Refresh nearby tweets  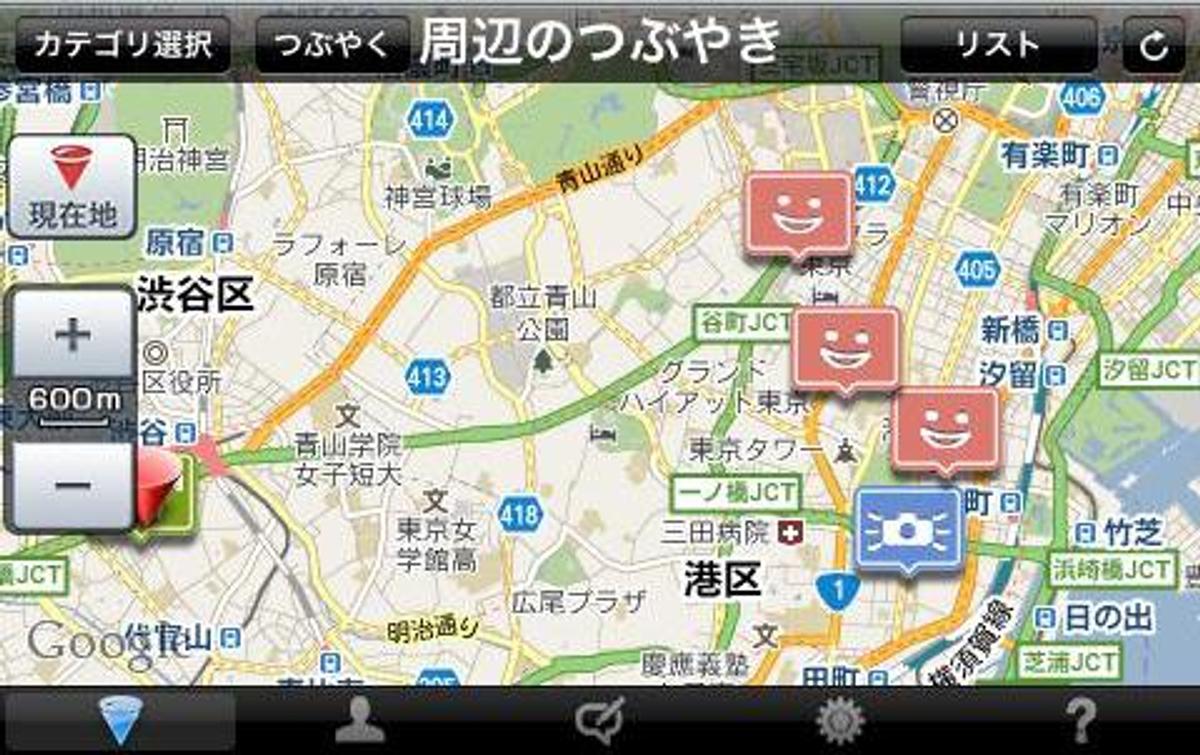pos(1153,46)
